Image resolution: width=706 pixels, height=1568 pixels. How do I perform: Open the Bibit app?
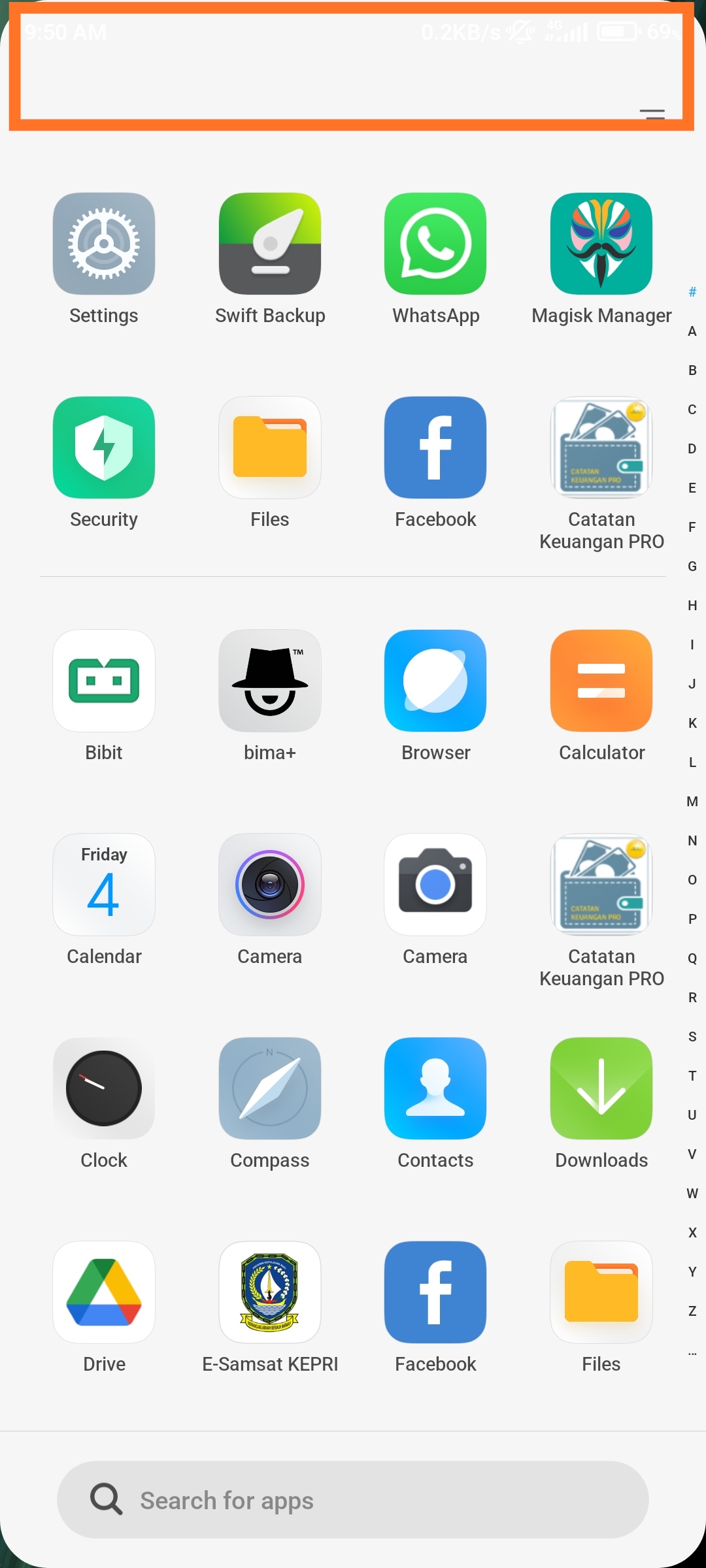(x=103, y=681)
